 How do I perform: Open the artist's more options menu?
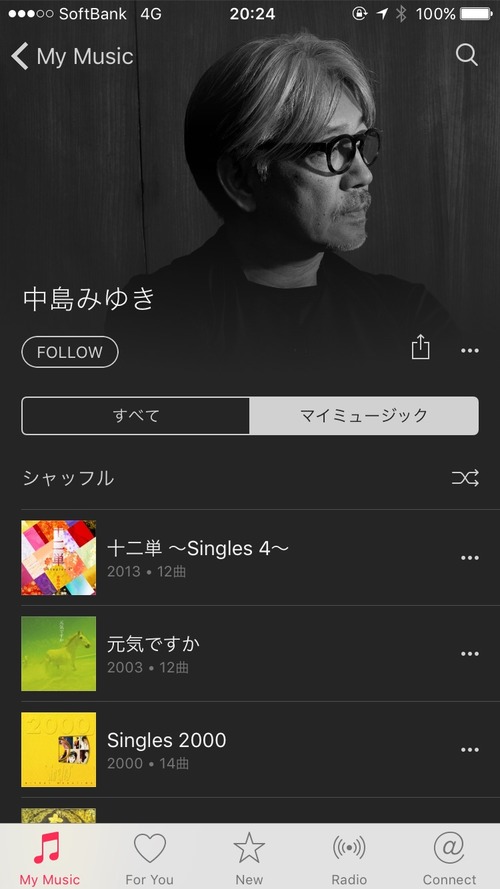[x=469, y=351]
